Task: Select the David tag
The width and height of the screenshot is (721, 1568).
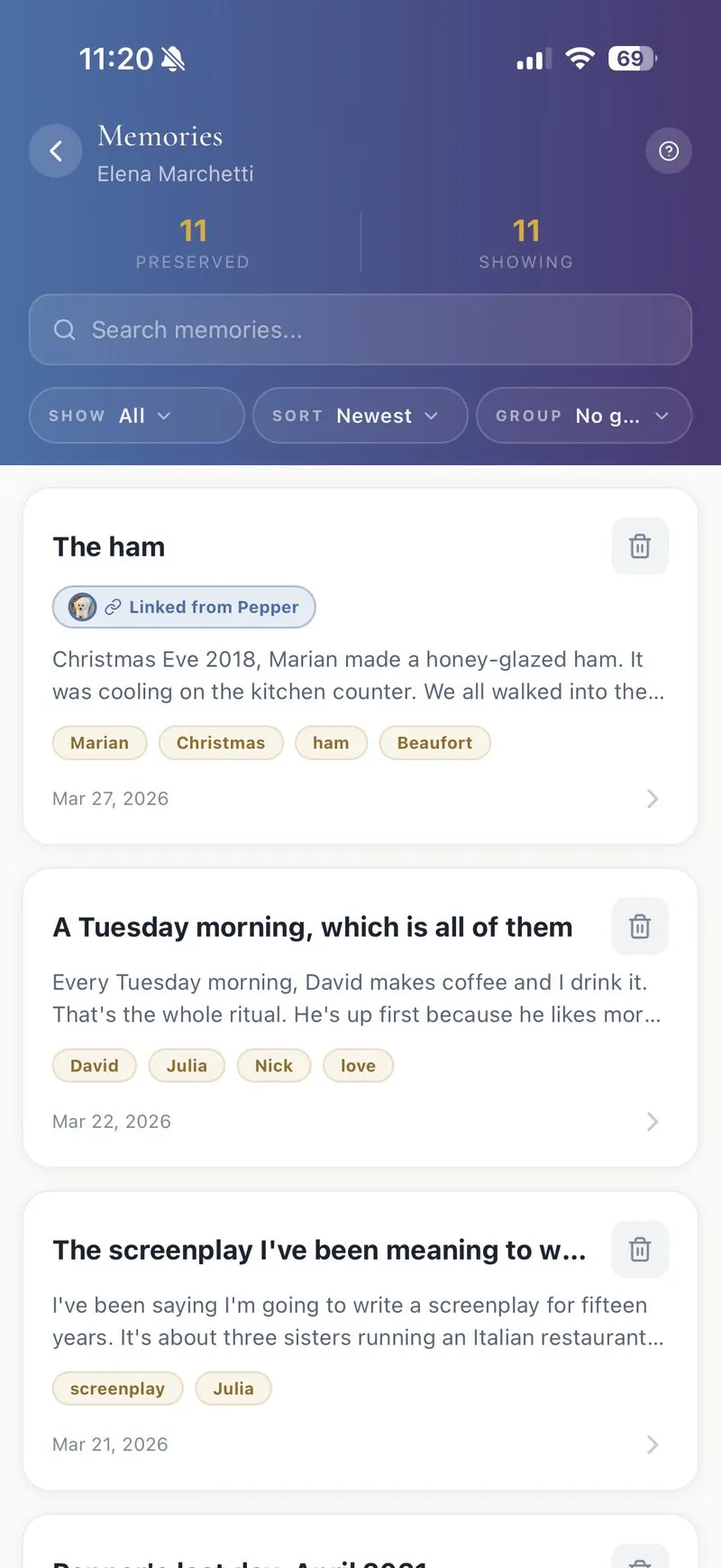Action: pyautogui.click(x=95, y=1066)
